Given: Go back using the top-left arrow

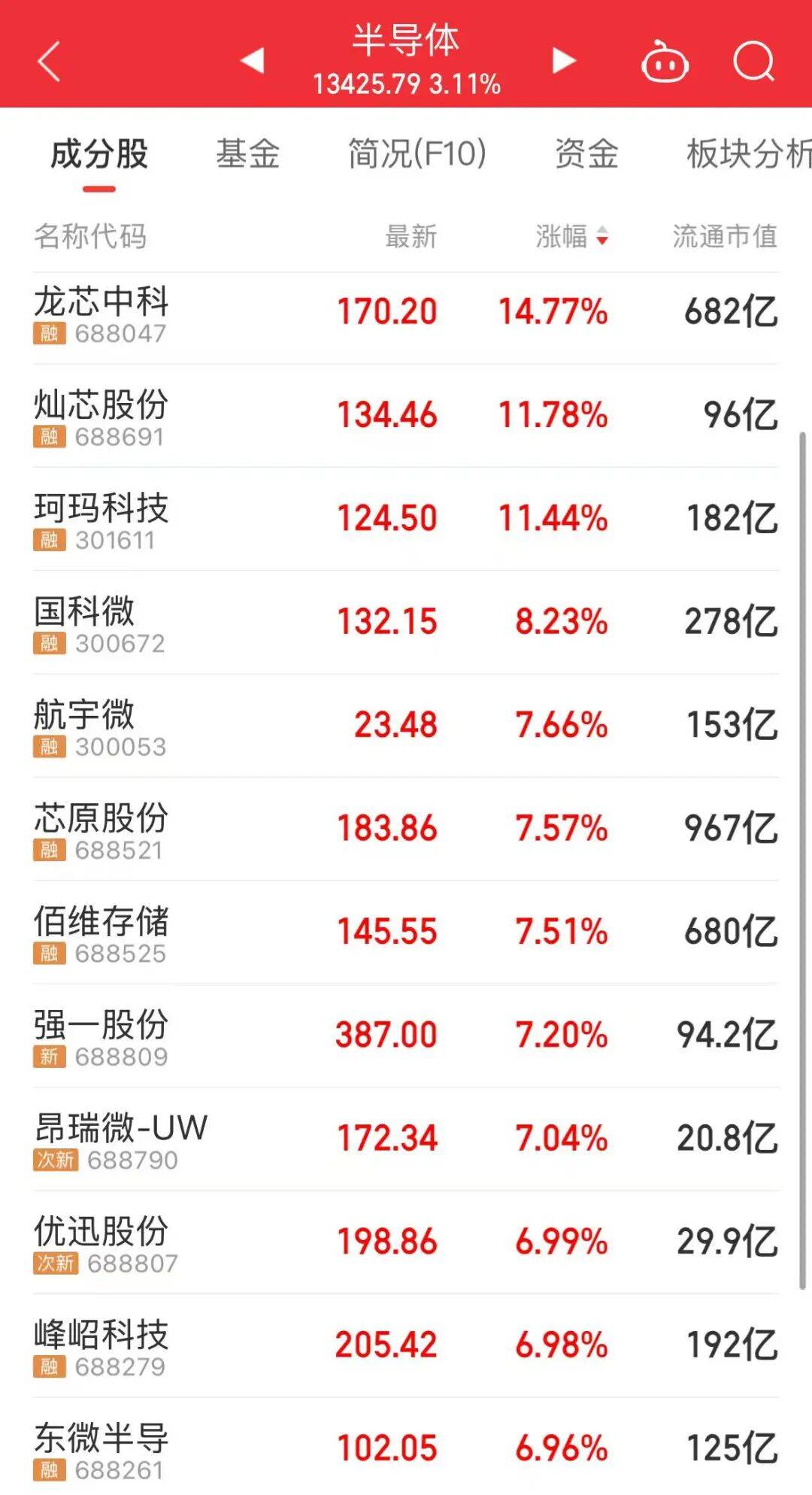Looking at the screenshot, I should pyautogui.click(x=49, y=61).
